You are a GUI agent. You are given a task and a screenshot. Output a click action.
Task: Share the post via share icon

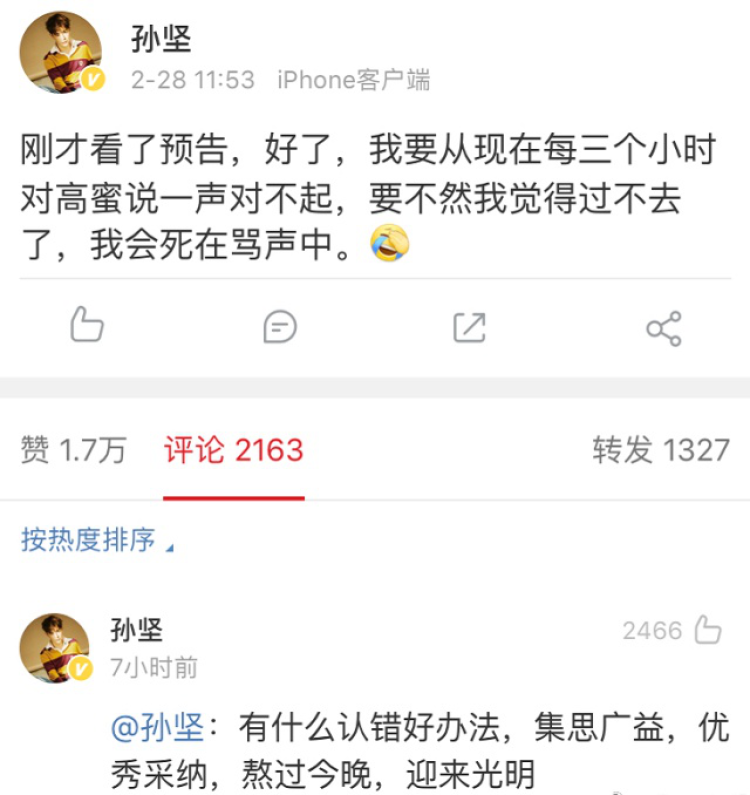663,328
